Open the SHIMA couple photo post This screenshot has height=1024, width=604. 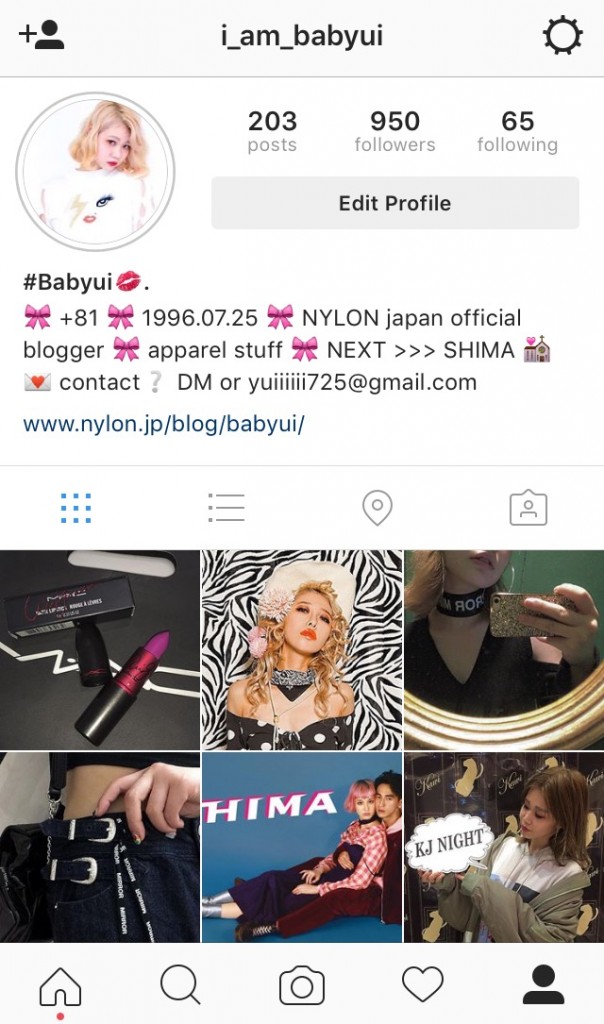301,847
